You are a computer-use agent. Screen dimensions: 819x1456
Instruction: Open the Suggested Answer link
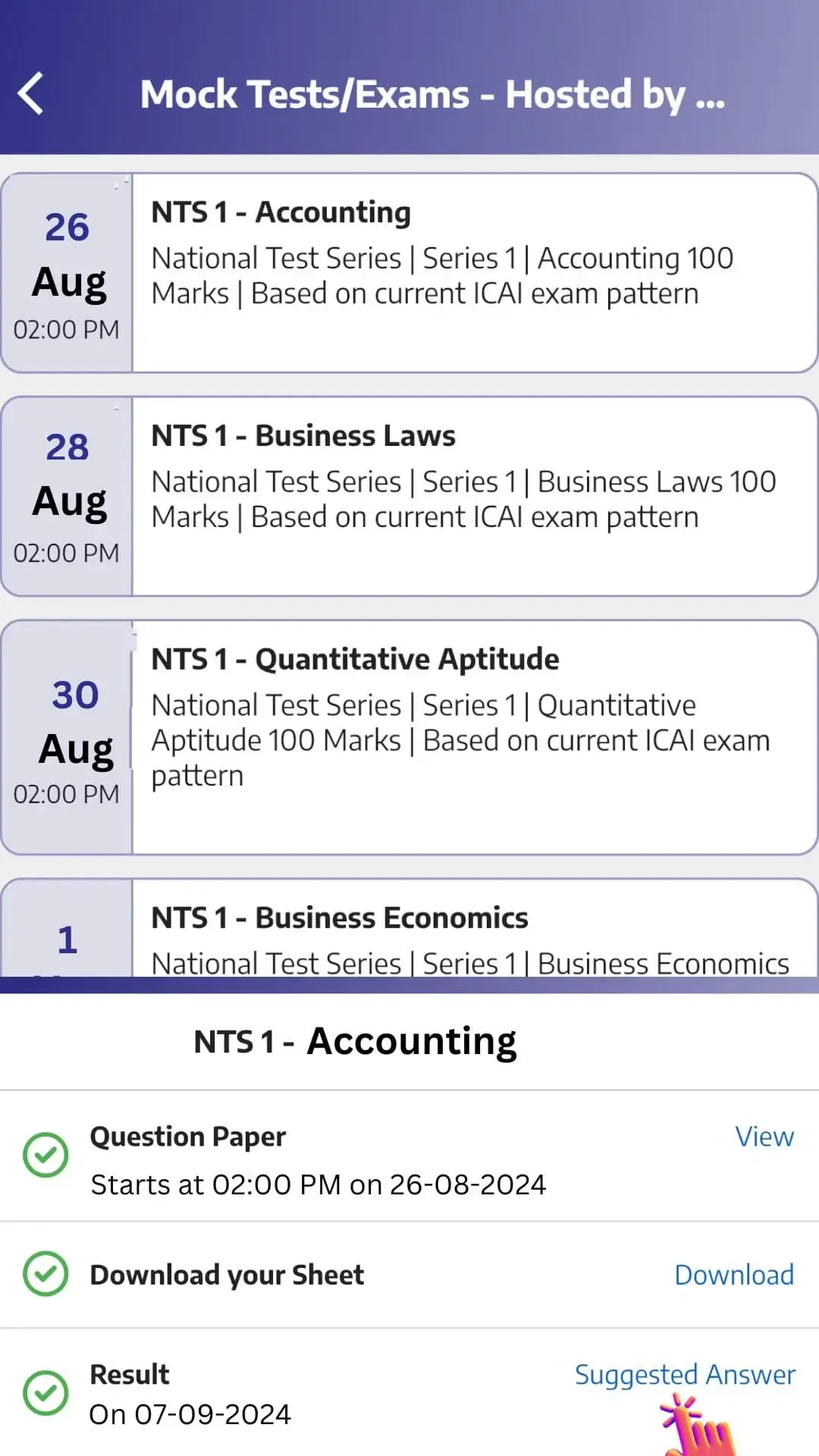pyautogui.click(x=684, y=1375)
